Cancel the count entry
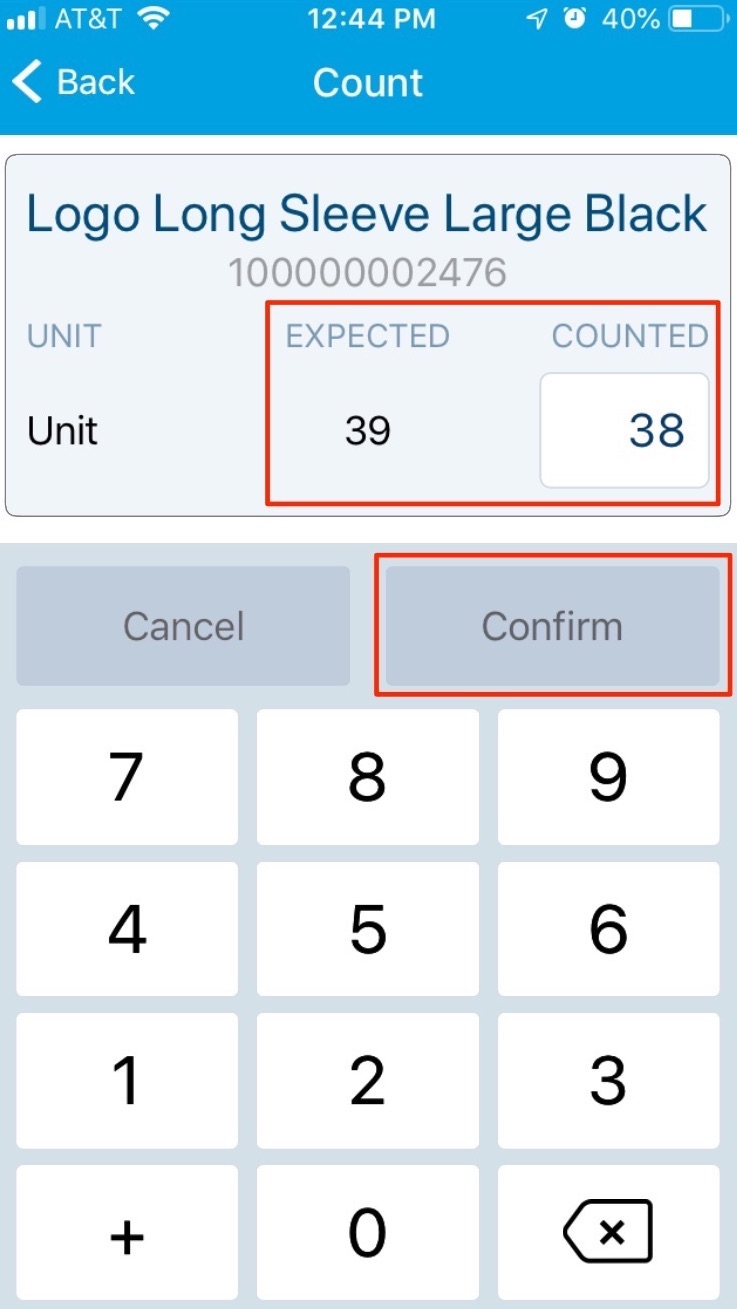Viewport: 737px width, 1309px height. coord(183,627)
